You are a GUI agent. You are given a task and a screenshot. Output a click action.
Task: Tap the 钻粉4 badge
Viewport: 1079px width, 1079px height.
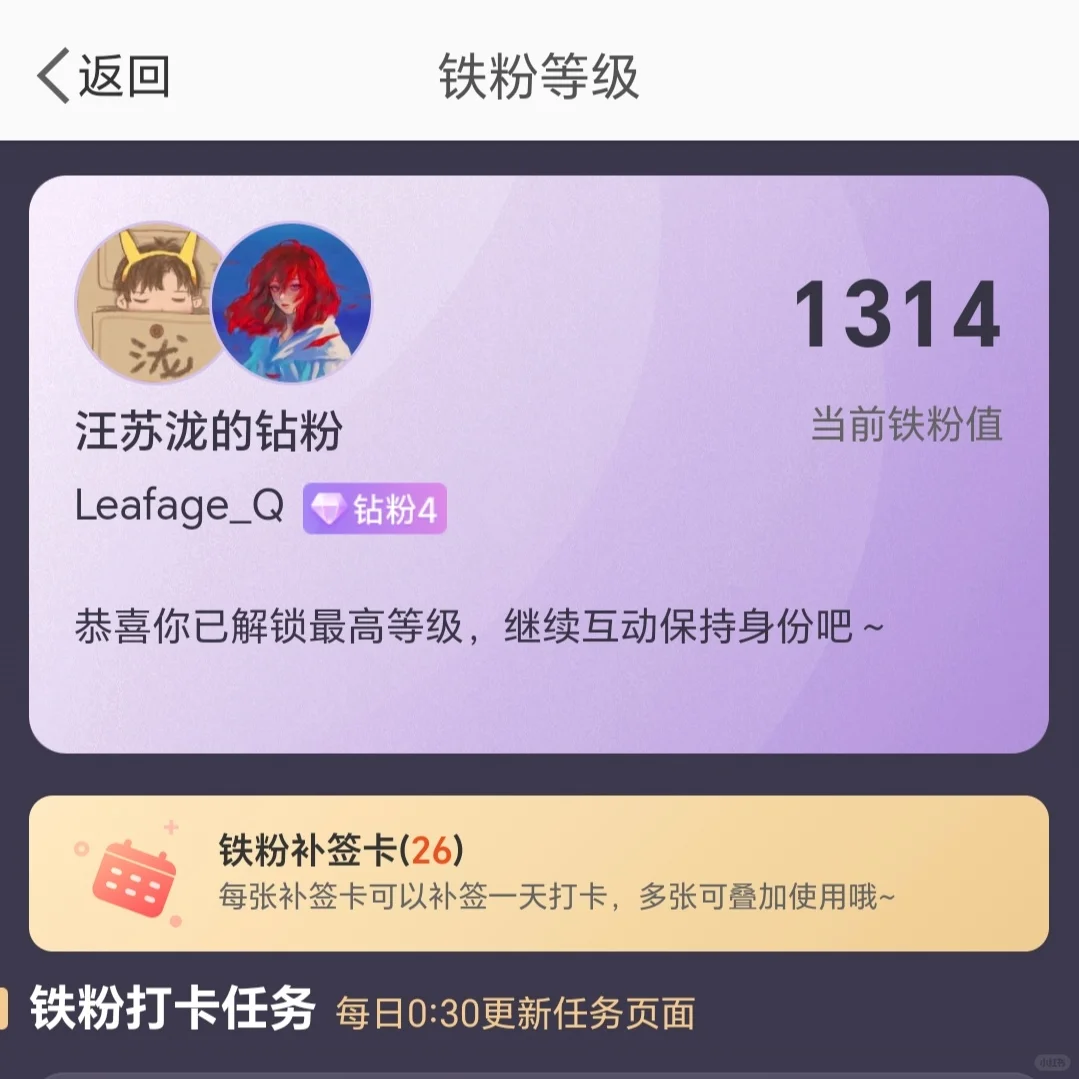point(375,510)
